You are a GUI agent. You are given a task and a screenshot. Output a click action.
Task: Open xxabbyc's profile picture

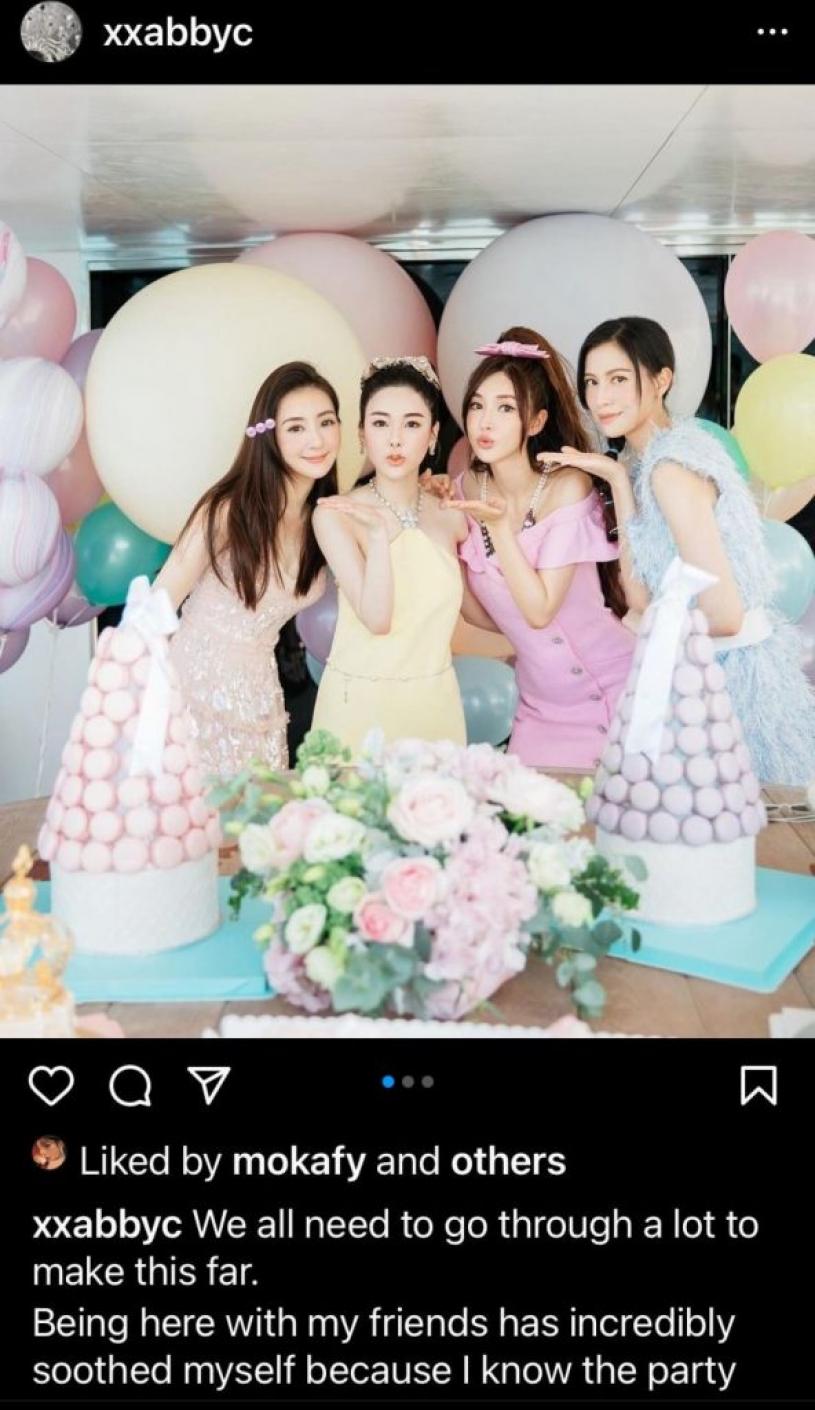click(x=50, y=33)
